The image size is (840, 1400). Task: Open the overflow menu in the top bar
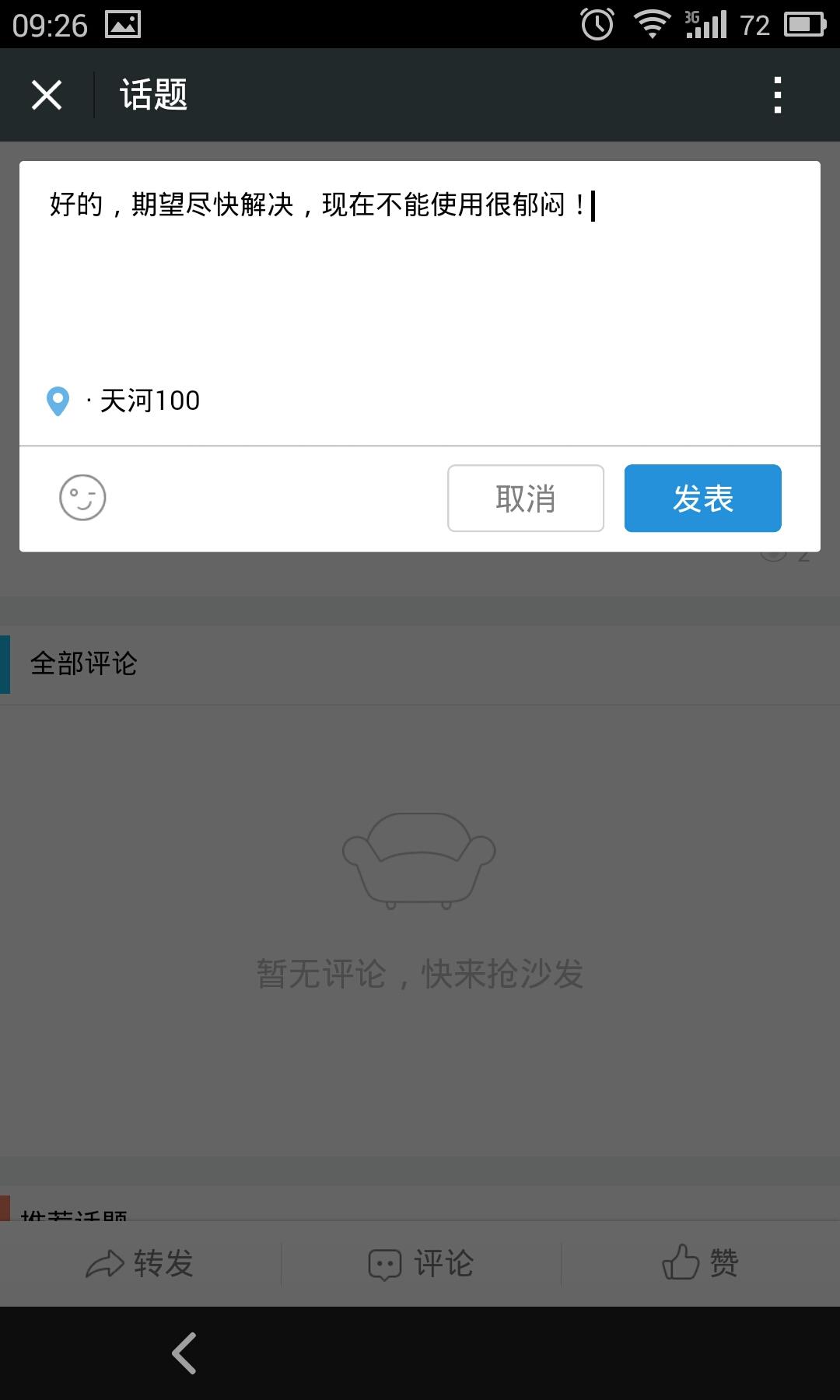[x=777, y=95]
